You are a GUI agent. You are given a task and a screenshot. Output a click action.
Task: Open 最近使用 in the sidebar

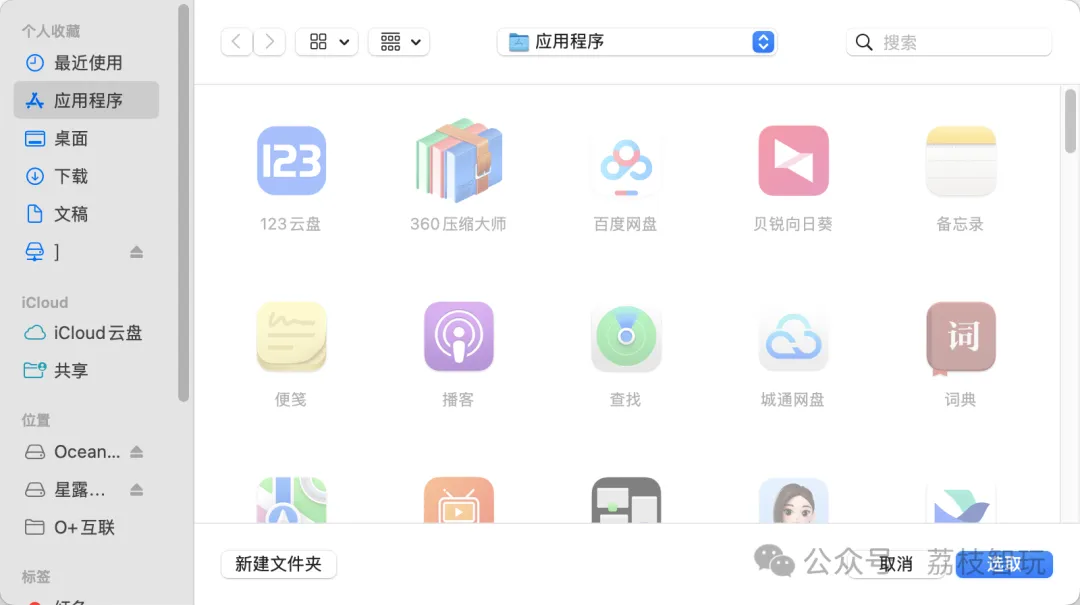(87, 63)
